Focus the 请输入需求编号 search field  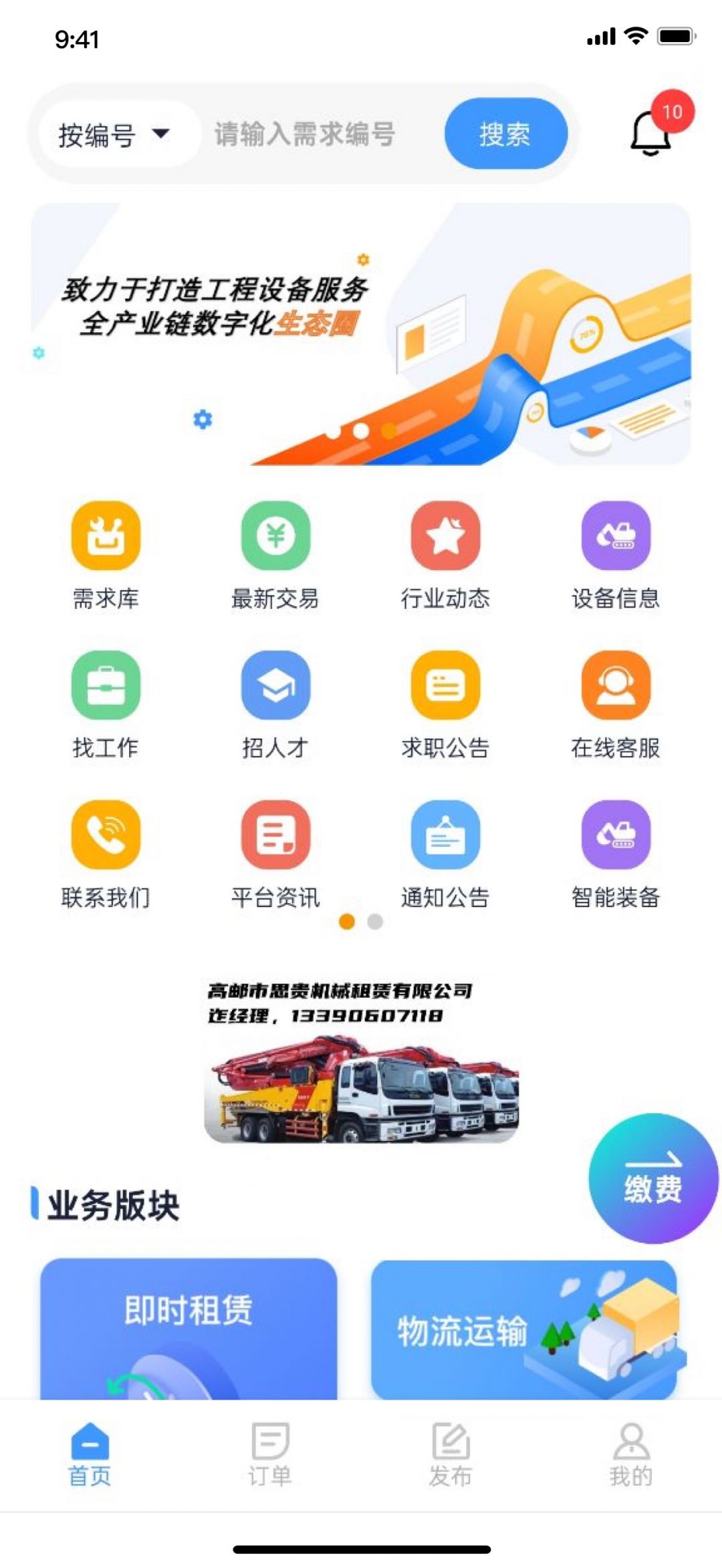314,134
